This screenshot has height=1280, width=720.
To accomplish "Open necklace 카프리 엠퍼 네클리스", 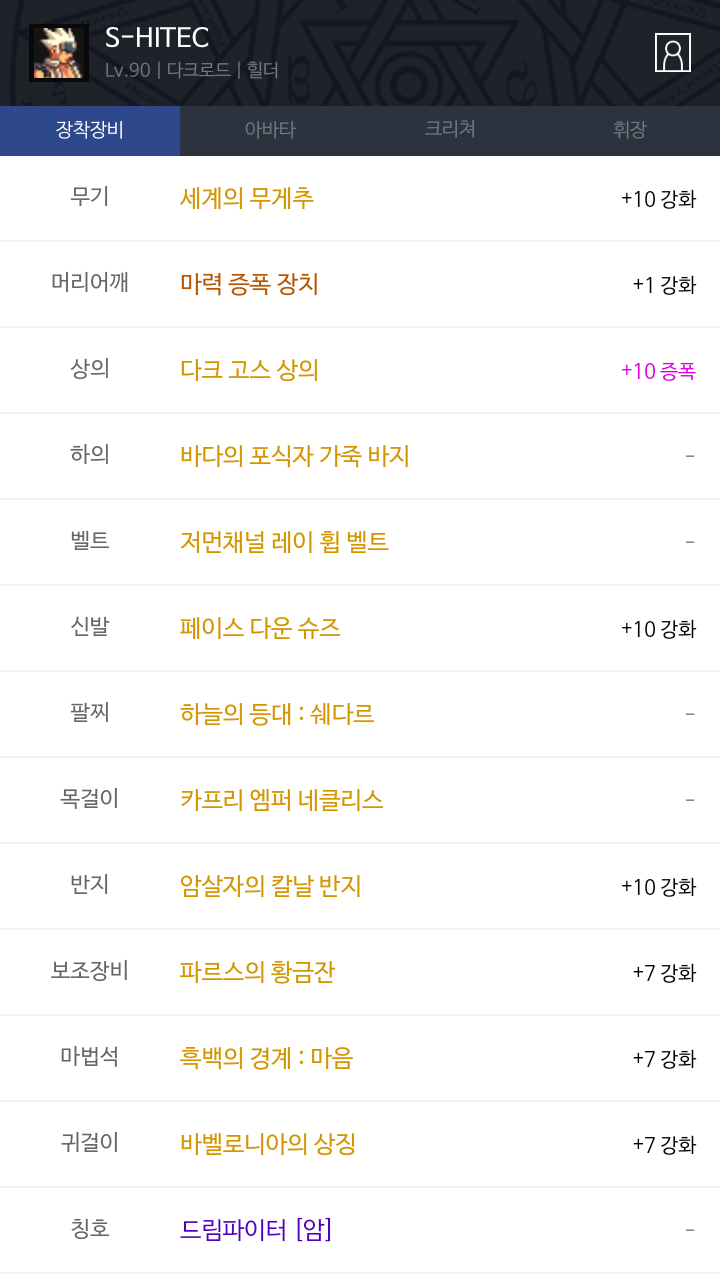I will click(282, 800).
